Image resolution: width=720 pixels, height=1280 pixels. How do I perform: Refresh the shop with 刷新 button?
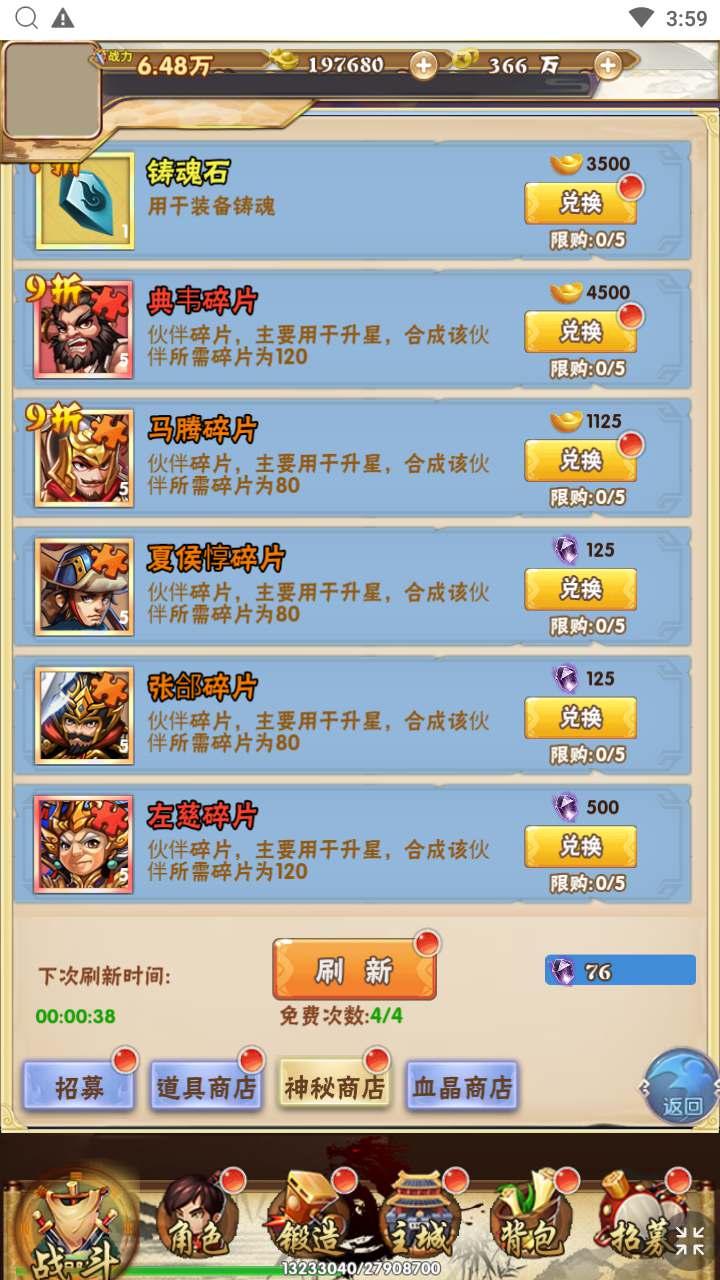pyautogui.click(x=354, y=969)
